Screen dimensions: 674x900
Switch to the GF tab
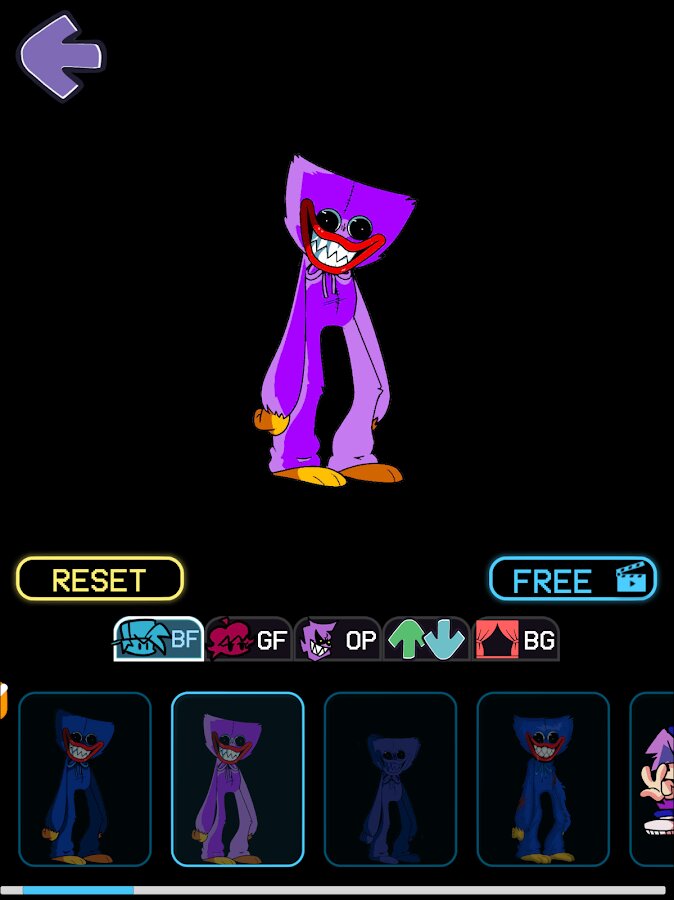(x=248, y=640)
